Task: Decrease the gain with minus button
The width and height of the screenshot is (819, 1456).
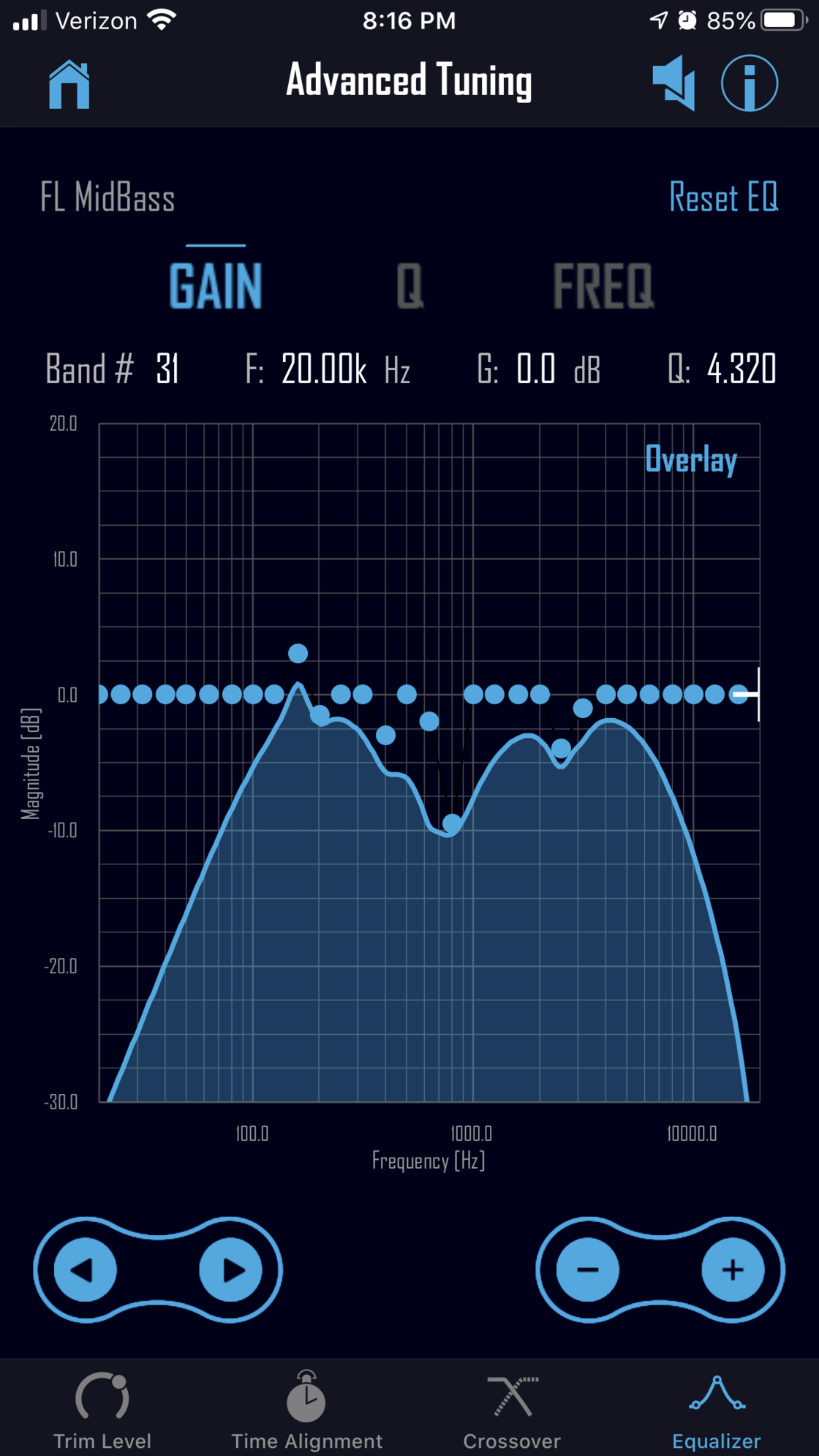Action: (x=587, y=1270)
